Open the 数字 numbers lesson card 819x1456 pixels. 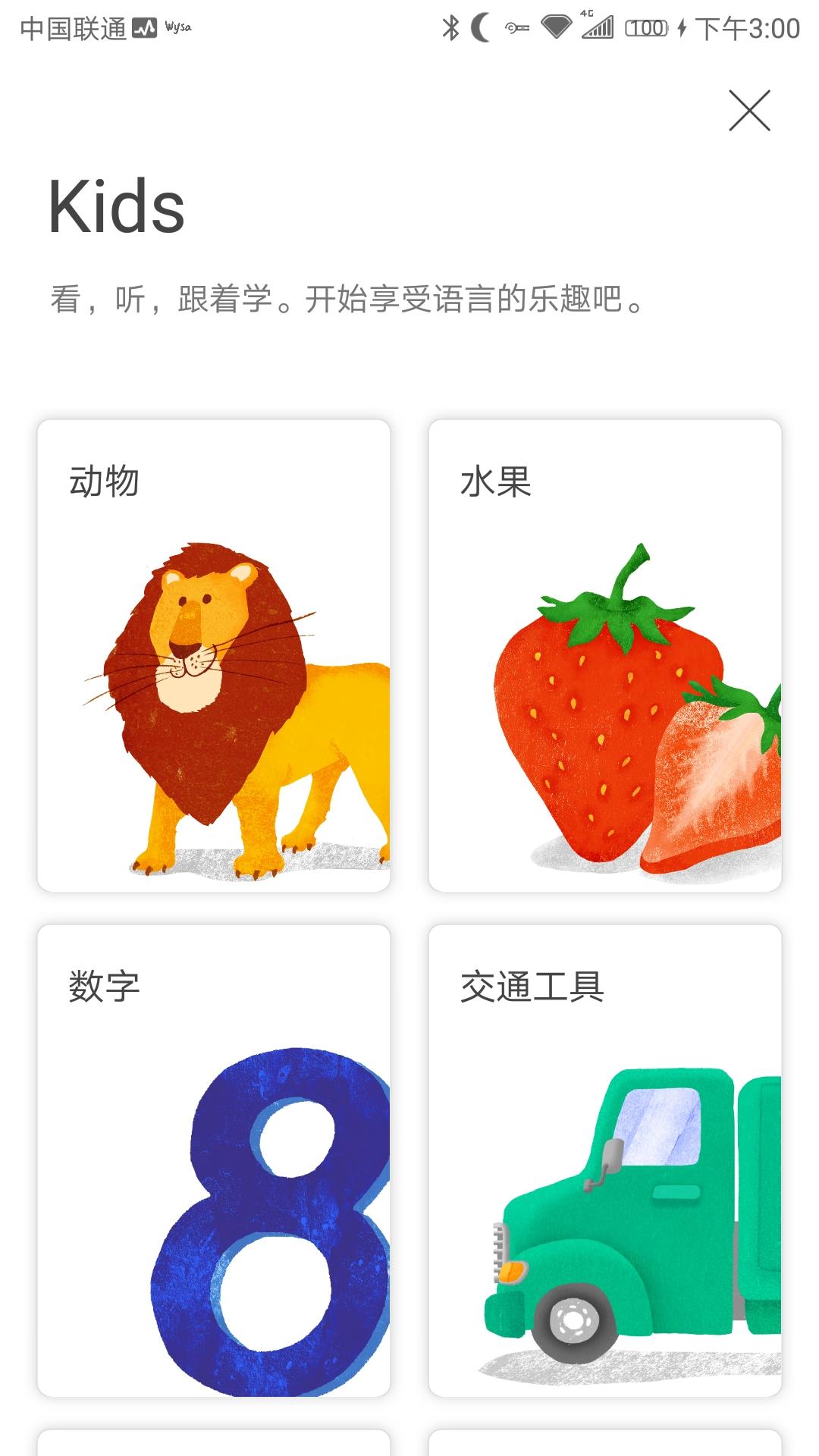pyautogui.click(x=212, y=1160)
